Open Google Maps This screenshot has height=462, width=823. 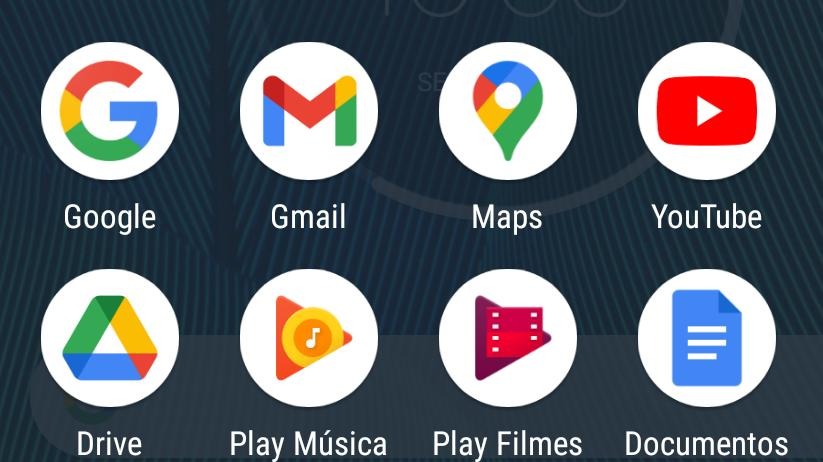pyautogui.click(x=508, y=111)
